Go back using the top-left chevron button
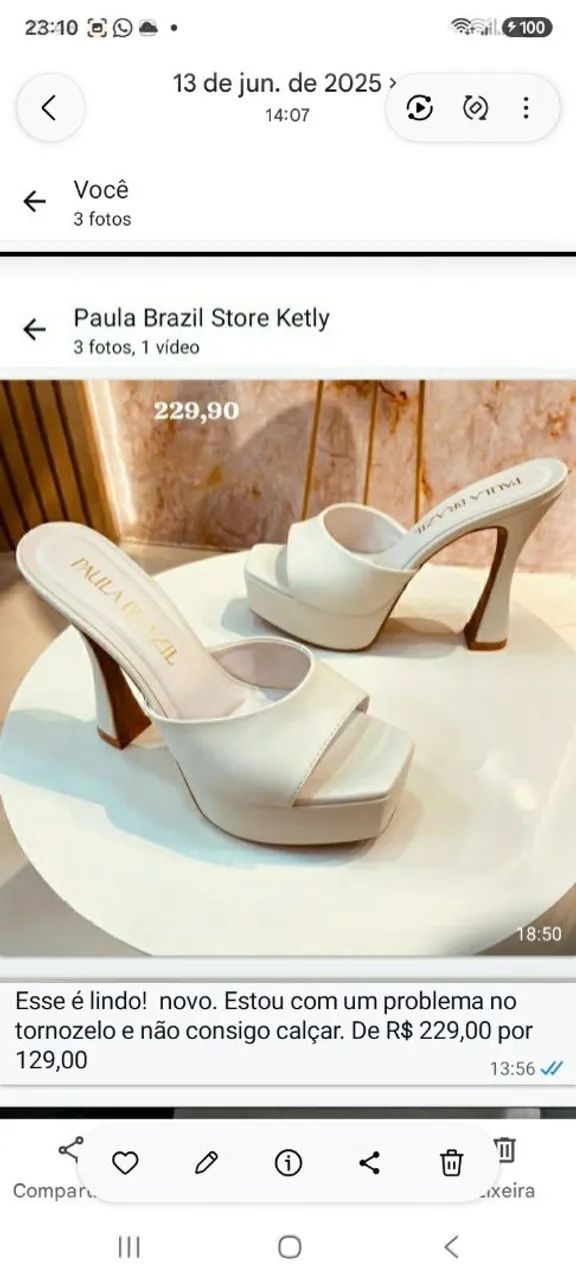 coord(49,107)
